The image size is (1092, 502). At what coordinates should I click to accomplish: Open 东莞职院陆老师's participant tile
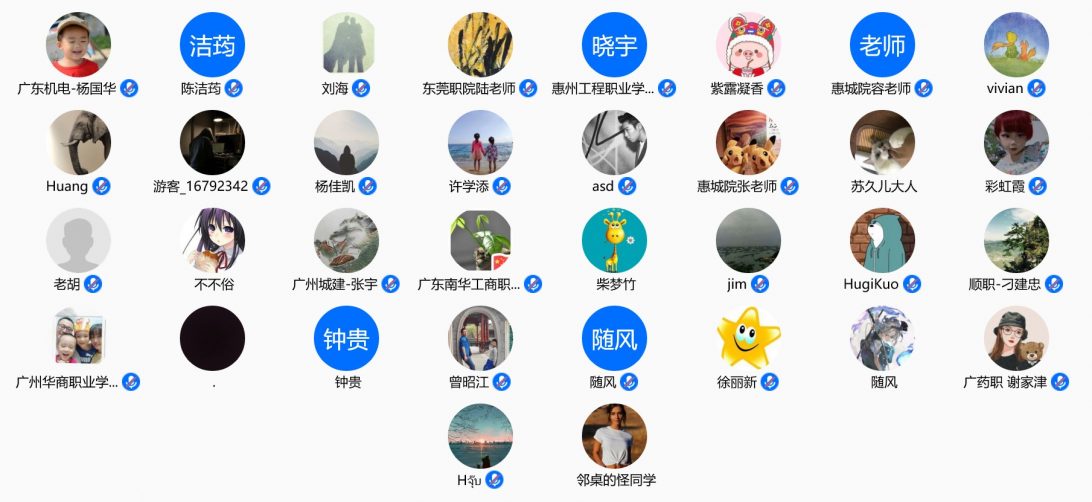480,45
